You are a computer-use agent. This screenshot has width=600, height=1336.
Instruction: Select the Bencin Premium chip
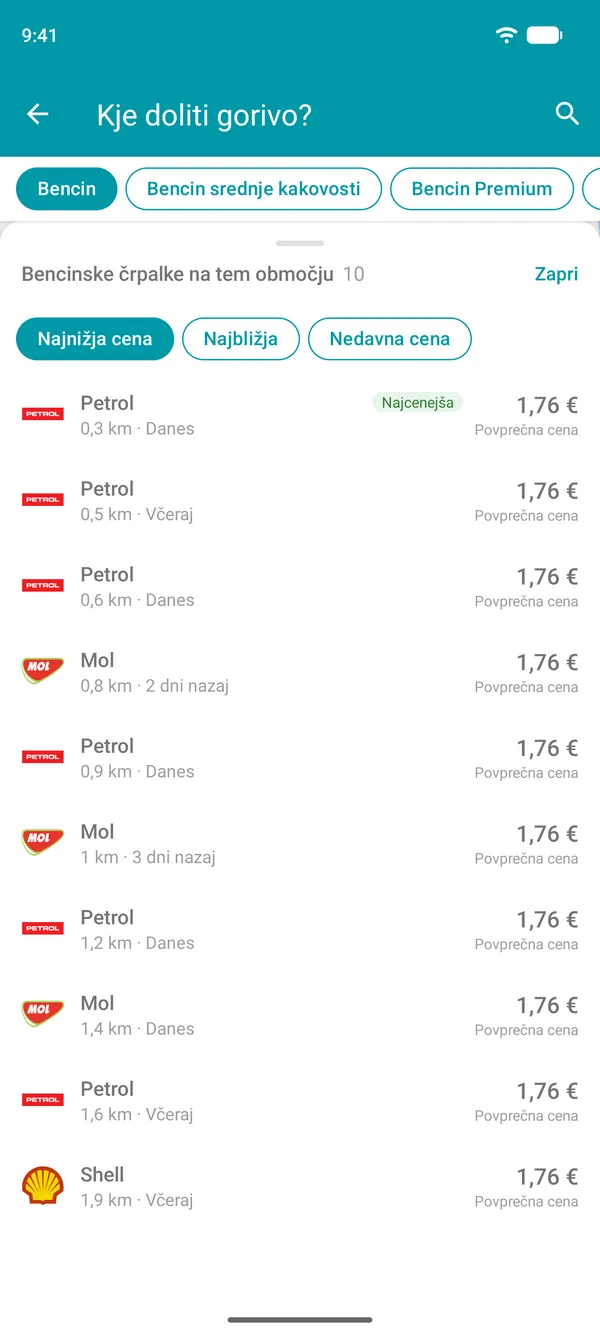[x=482, y=189]
